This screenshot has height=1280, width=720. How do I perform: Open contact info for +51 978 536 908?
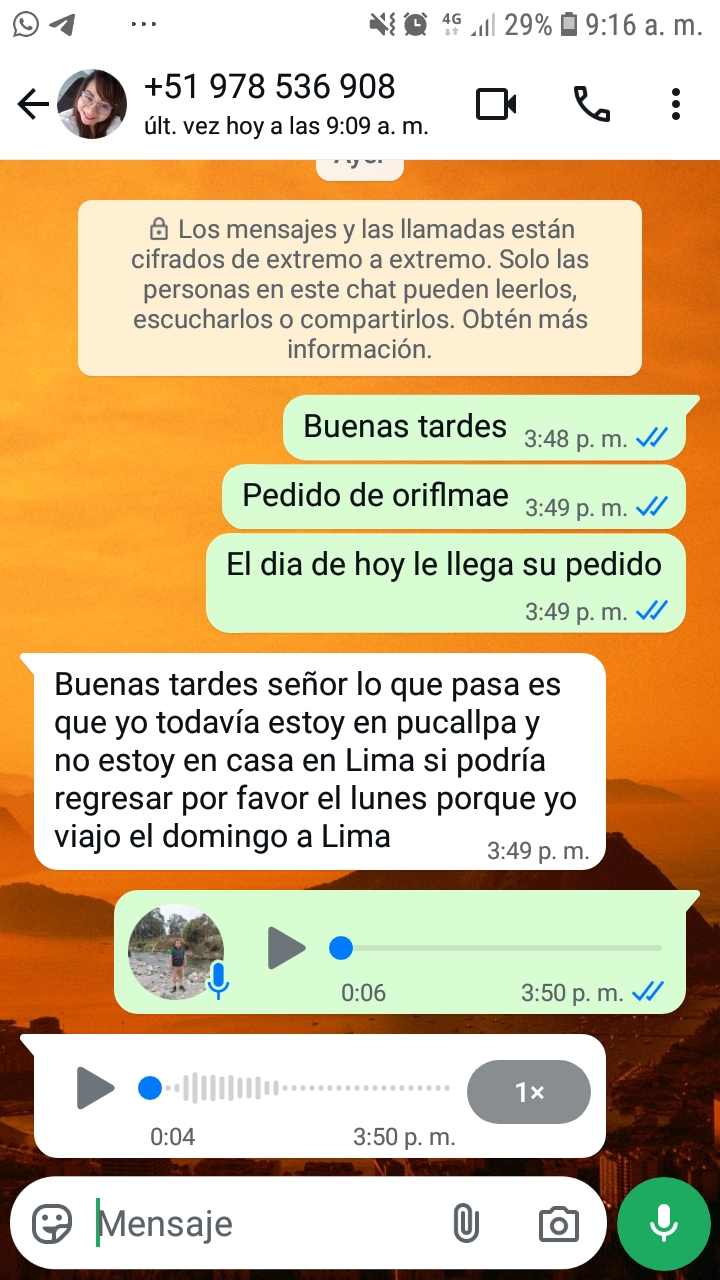tap(270, 104)
